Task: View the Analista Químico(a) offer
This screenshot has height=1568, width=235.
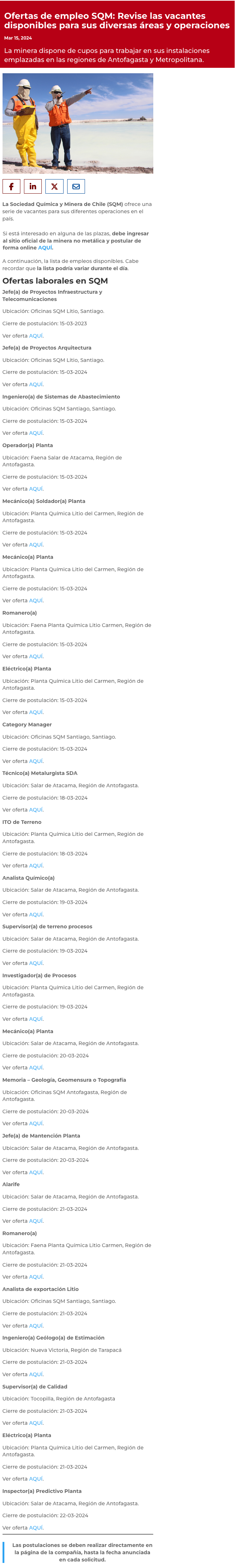Action: [x=36, y=914]
